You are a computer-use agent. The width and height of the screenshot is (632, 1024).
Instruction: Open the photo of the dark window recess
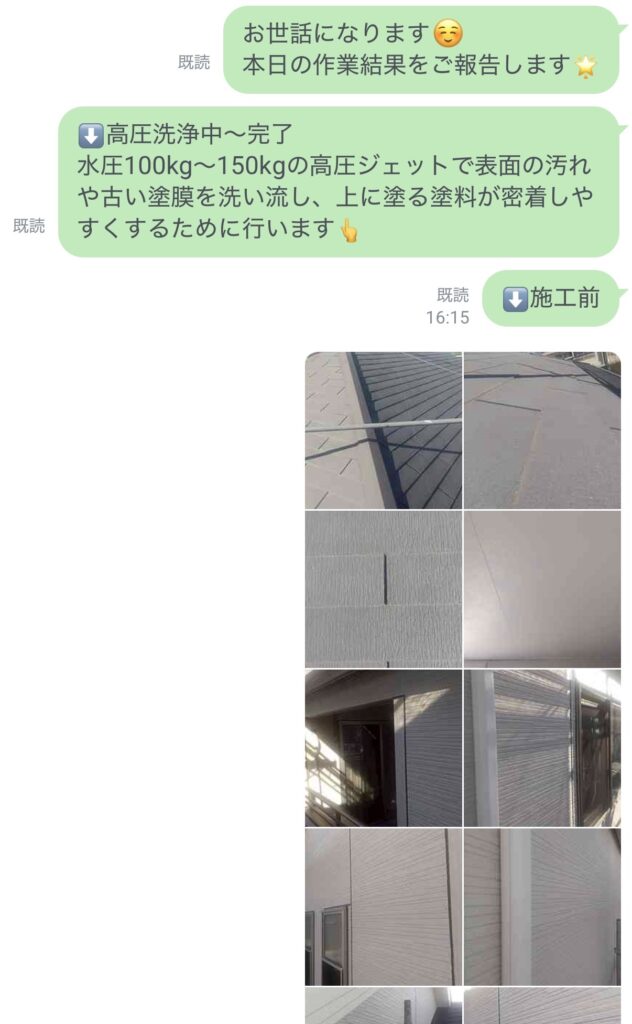pyautogui.click(x=383, y=748)
